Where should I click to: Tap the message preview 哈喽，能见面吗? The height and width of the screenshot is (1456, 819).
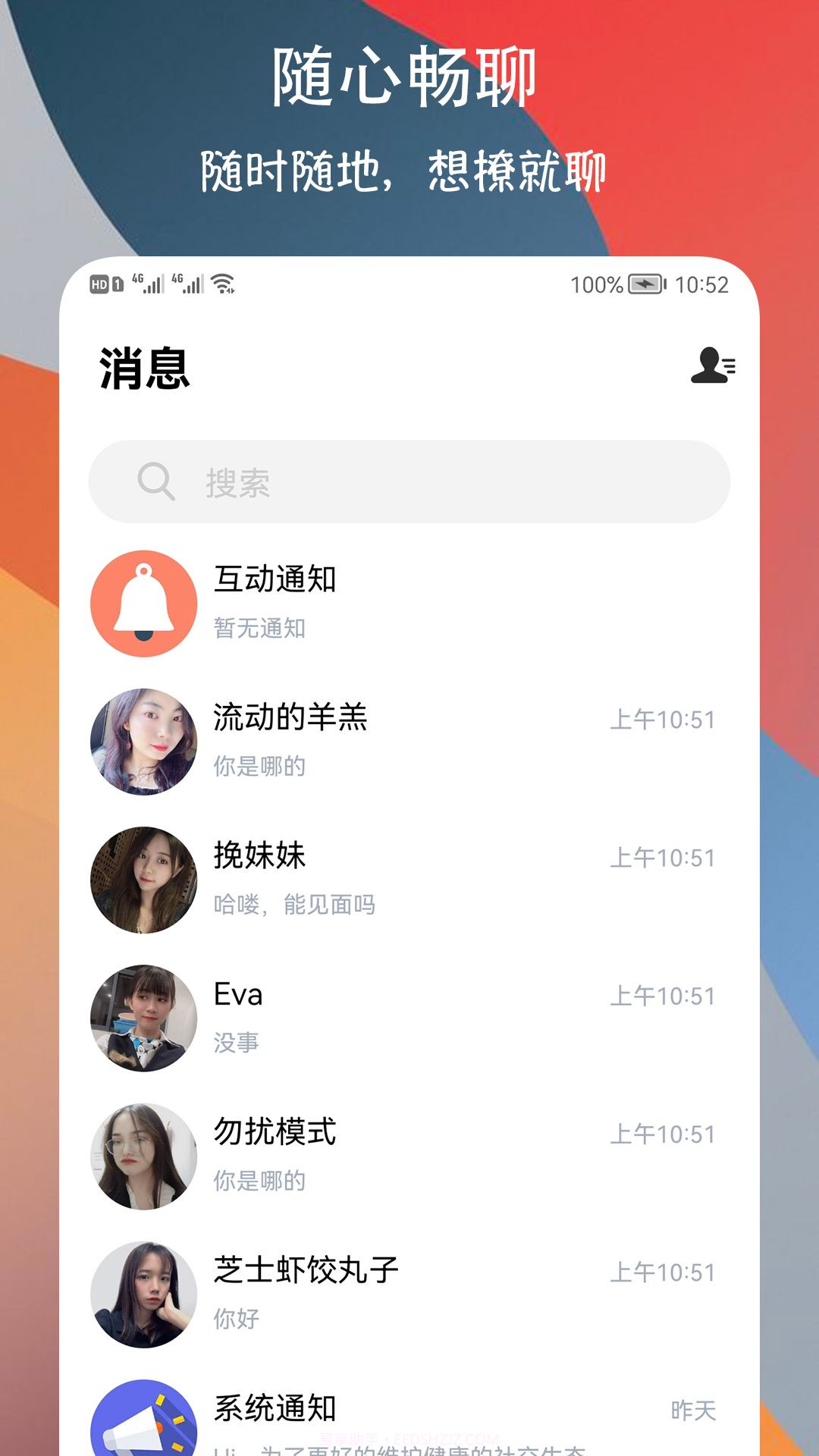pos(295,903)
